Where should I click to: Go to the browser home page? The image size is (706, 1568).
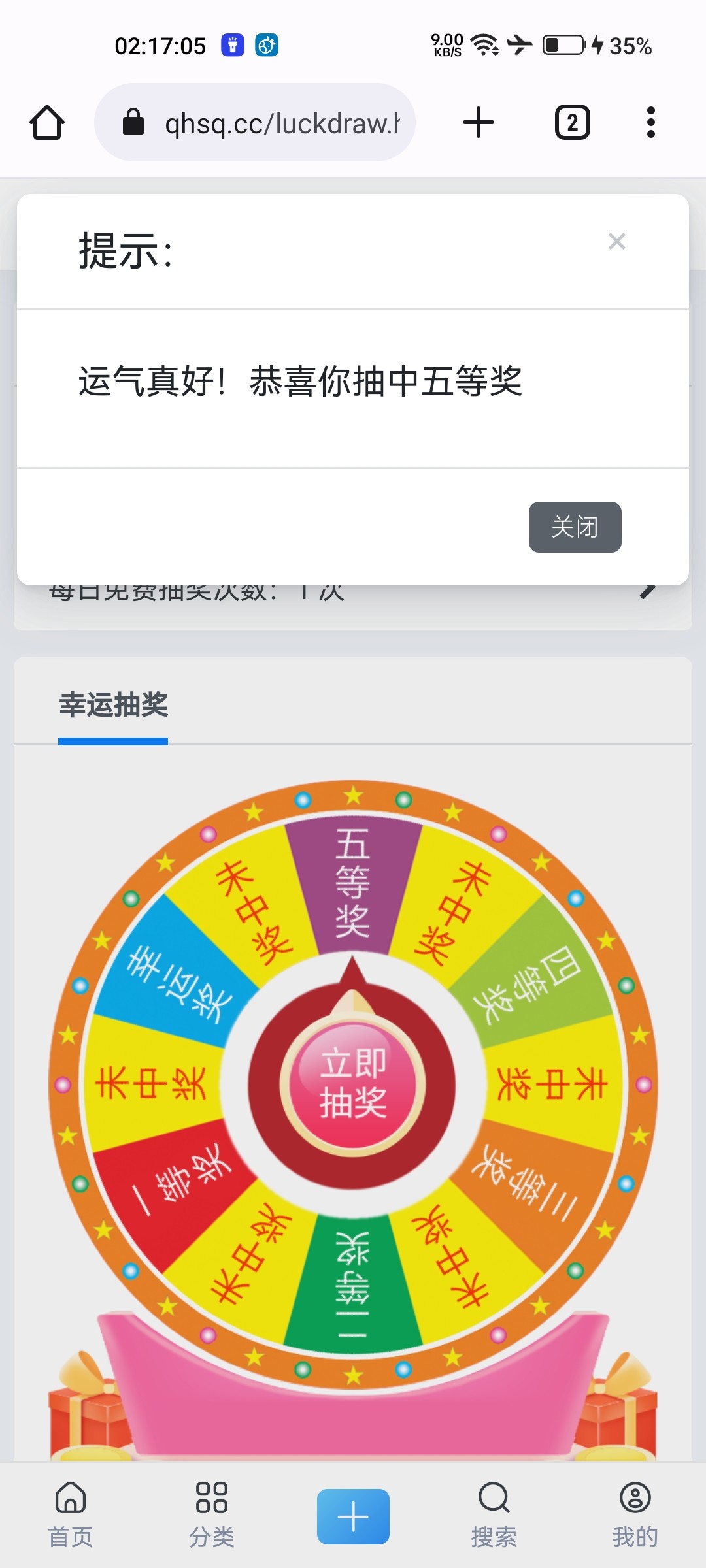47,123
